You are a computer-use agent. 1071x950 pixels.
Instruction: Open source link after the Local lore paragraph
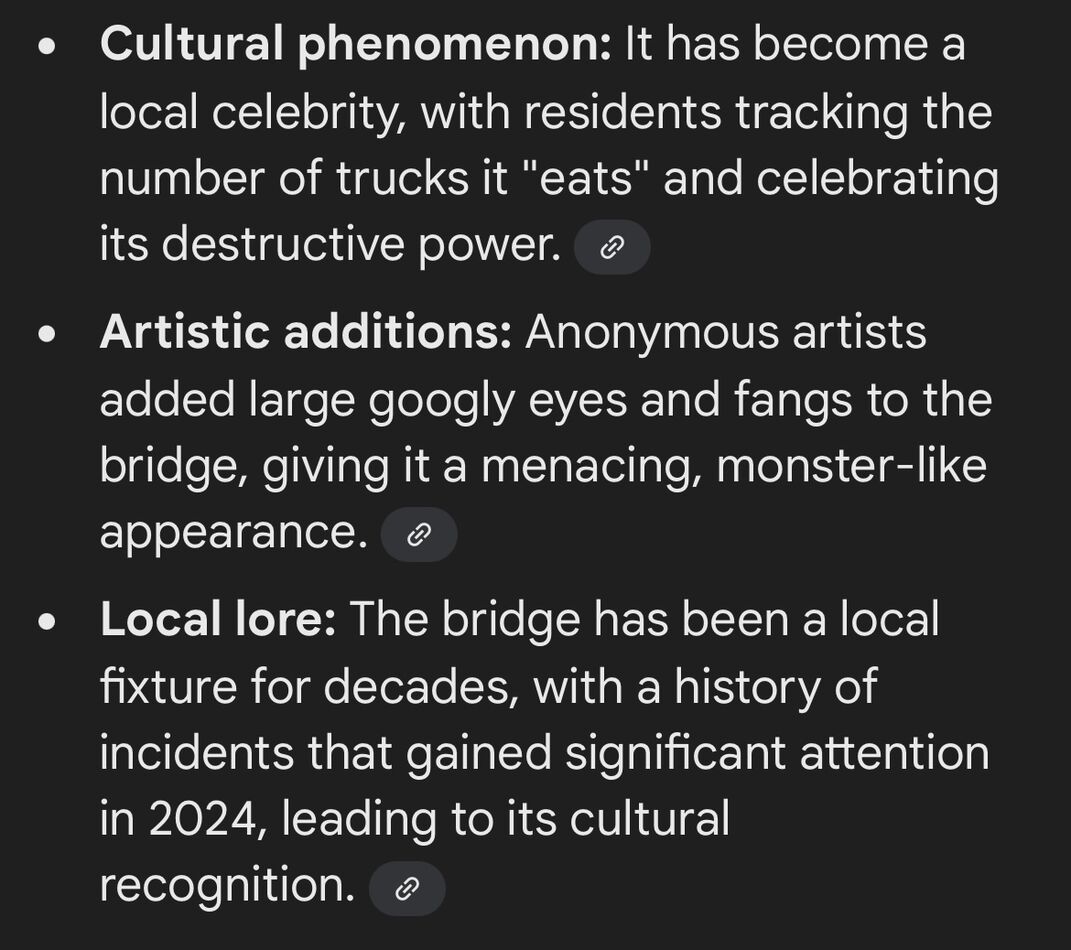407,889
